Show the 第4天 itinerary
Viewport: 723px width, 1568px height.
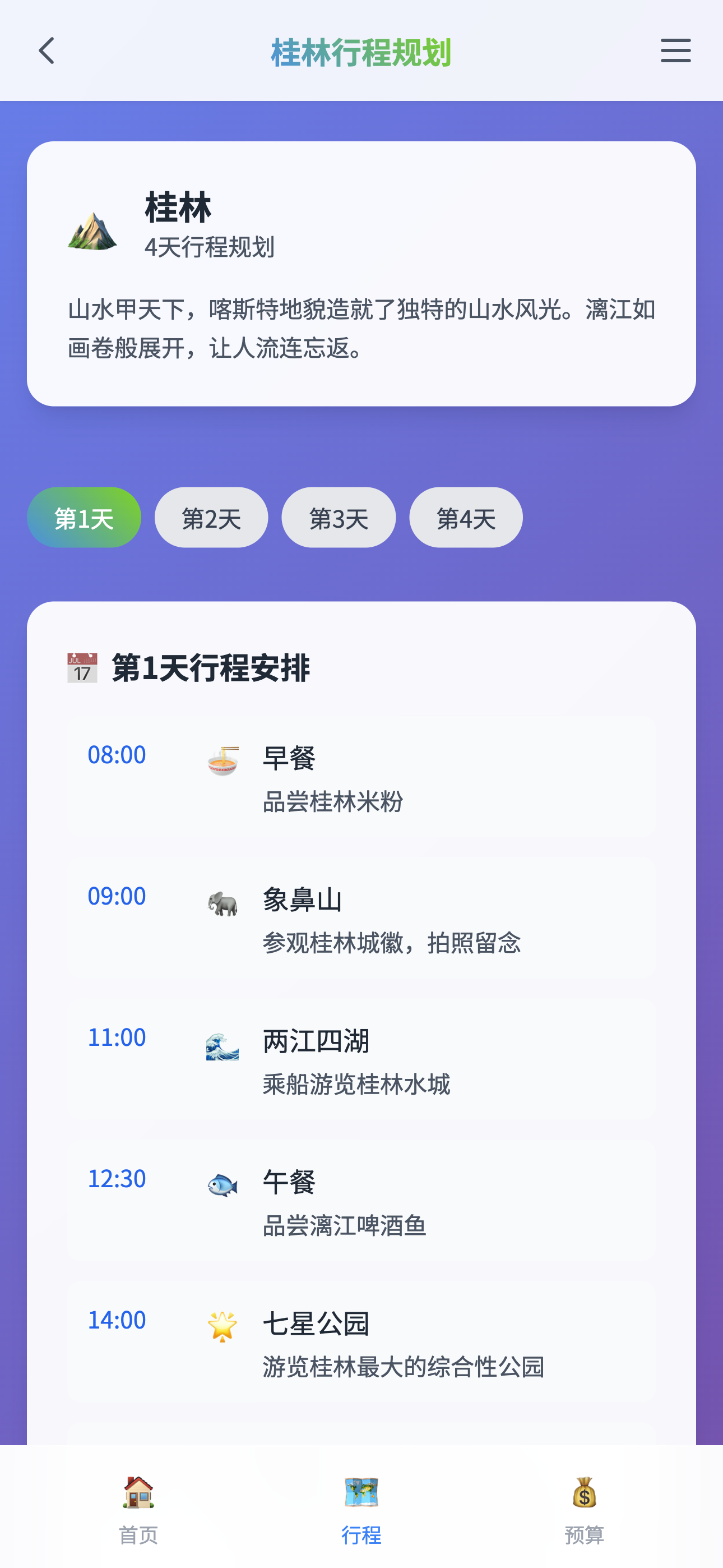click(x=466, y=518)
